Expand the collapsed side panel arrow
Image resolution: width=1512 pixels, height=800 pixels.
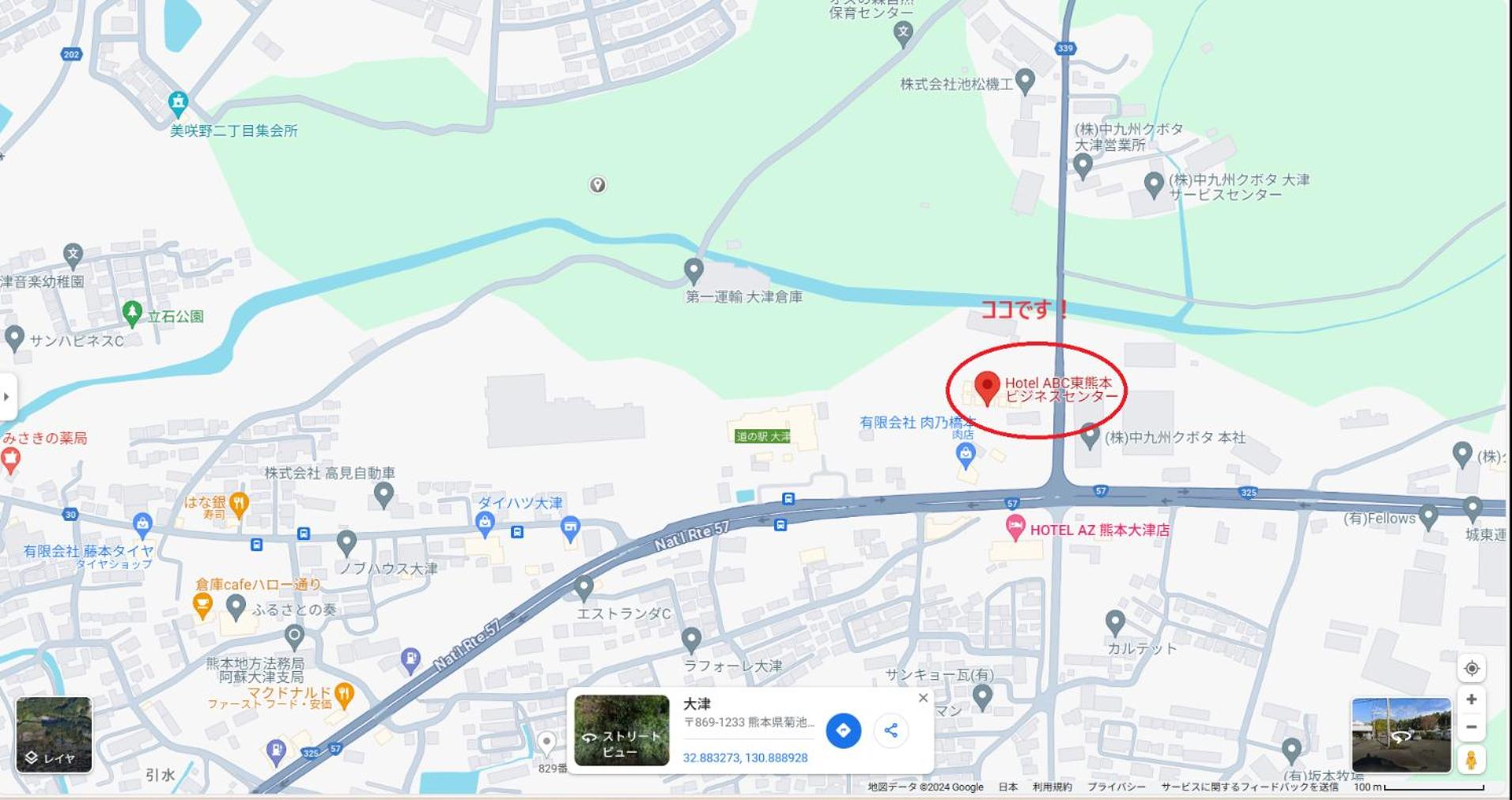[x=6, y=396]
